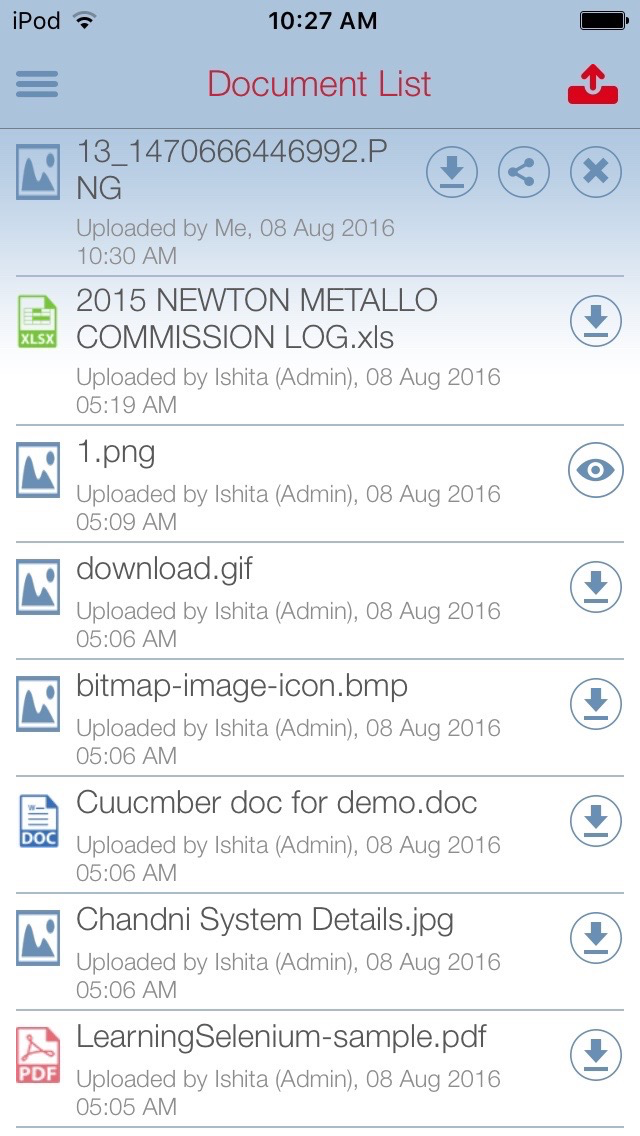View 1.png with the eye icon
Screen dimensions: 640x1136
point(596,470)
